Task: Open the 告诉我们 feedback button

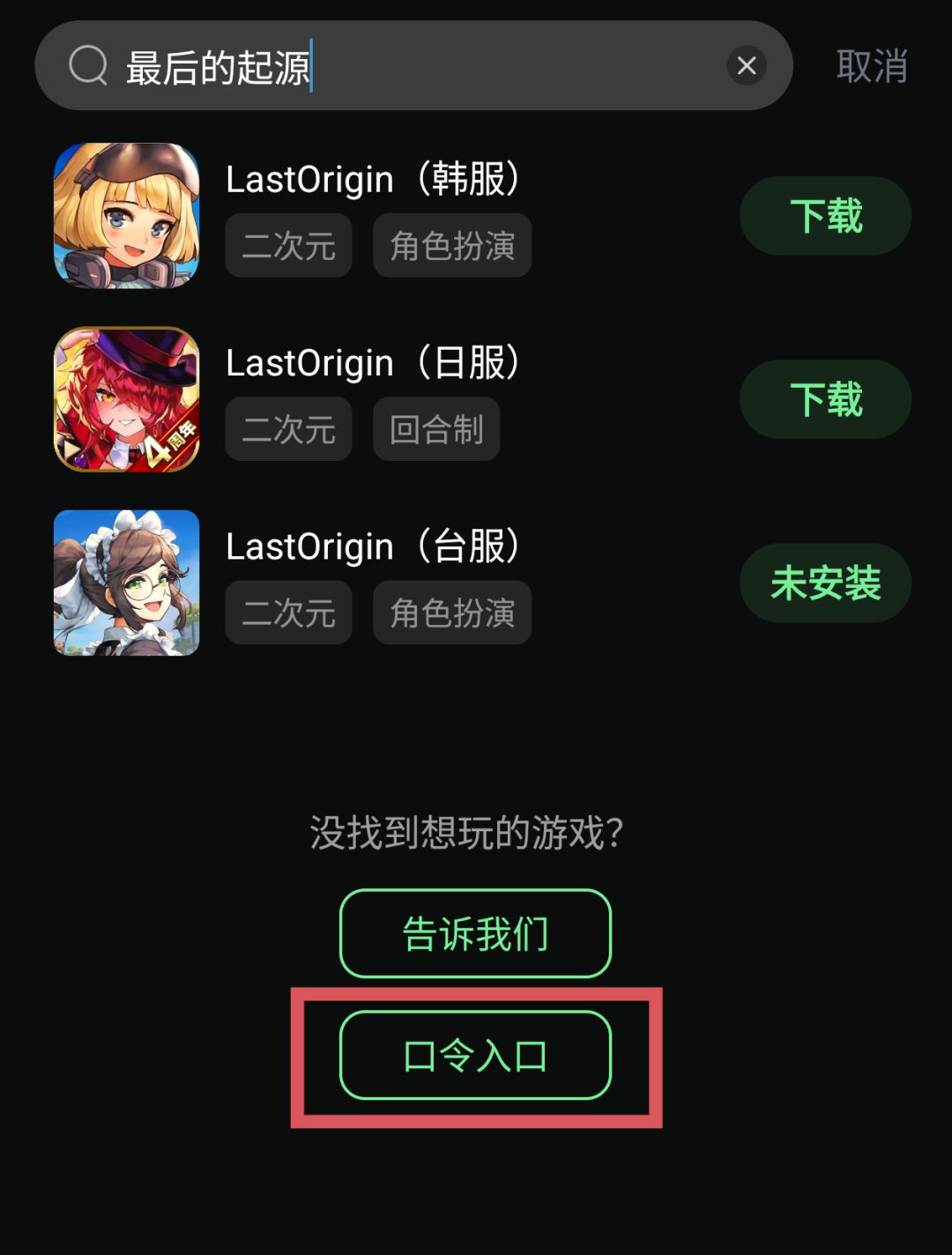Action: [475, 934]
